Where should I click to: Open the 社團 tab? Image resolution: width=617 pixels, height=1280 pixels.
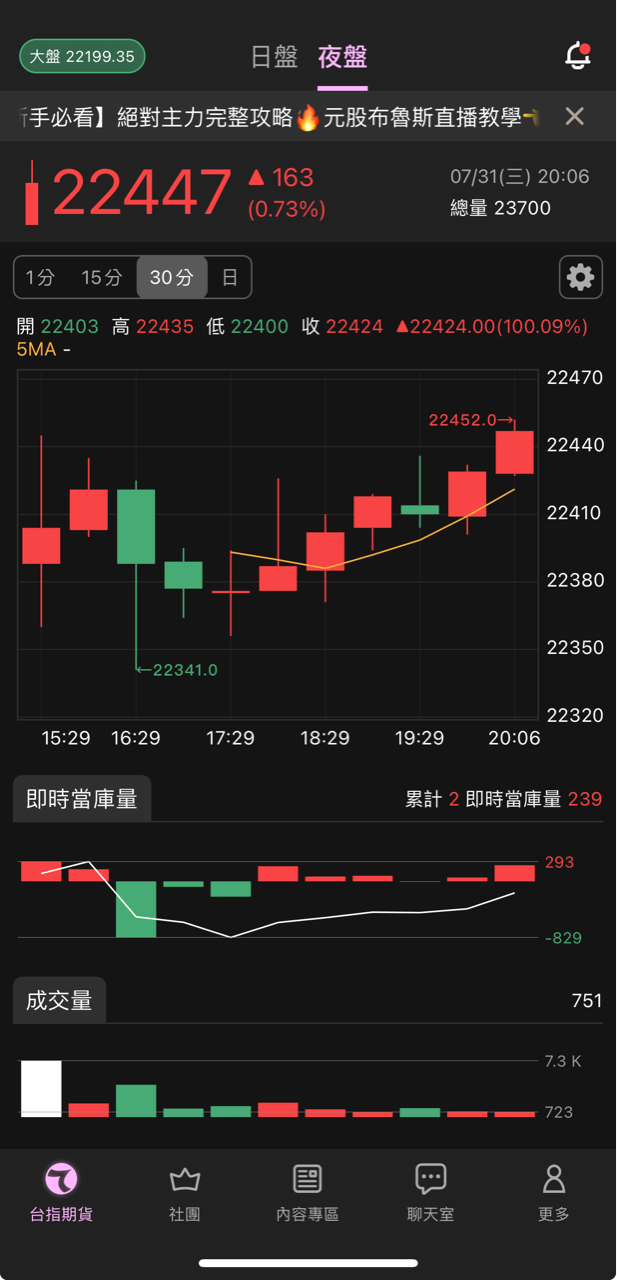185,1192
